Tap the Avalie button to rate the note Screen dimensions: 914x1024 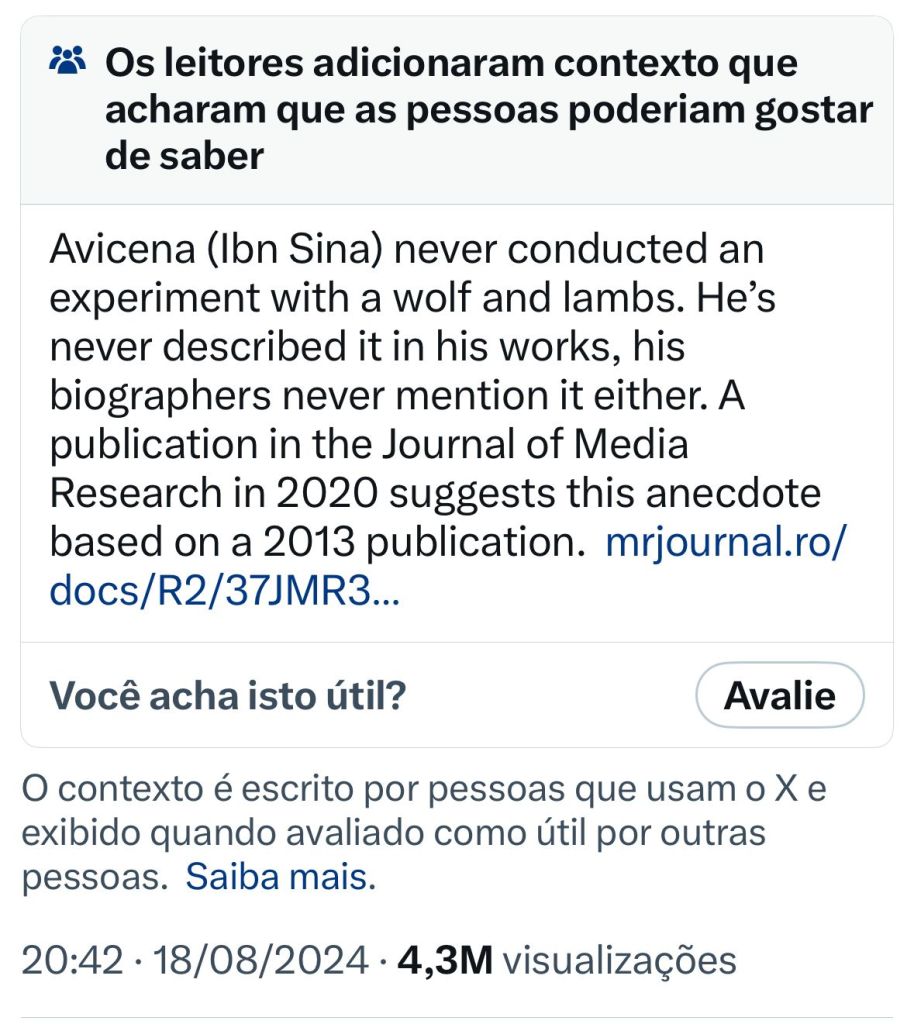click(x=779, y=695)
